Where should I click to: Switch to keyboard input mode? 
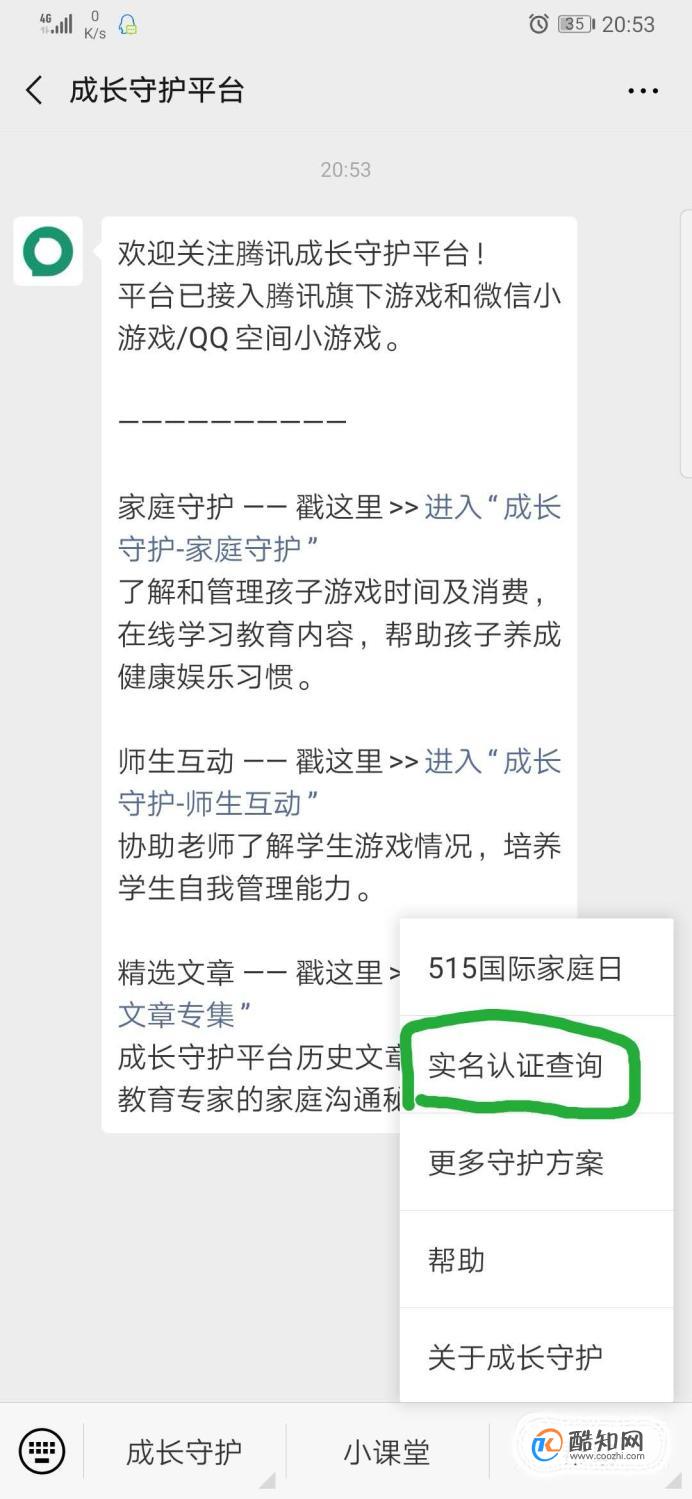click(41, 1451)
